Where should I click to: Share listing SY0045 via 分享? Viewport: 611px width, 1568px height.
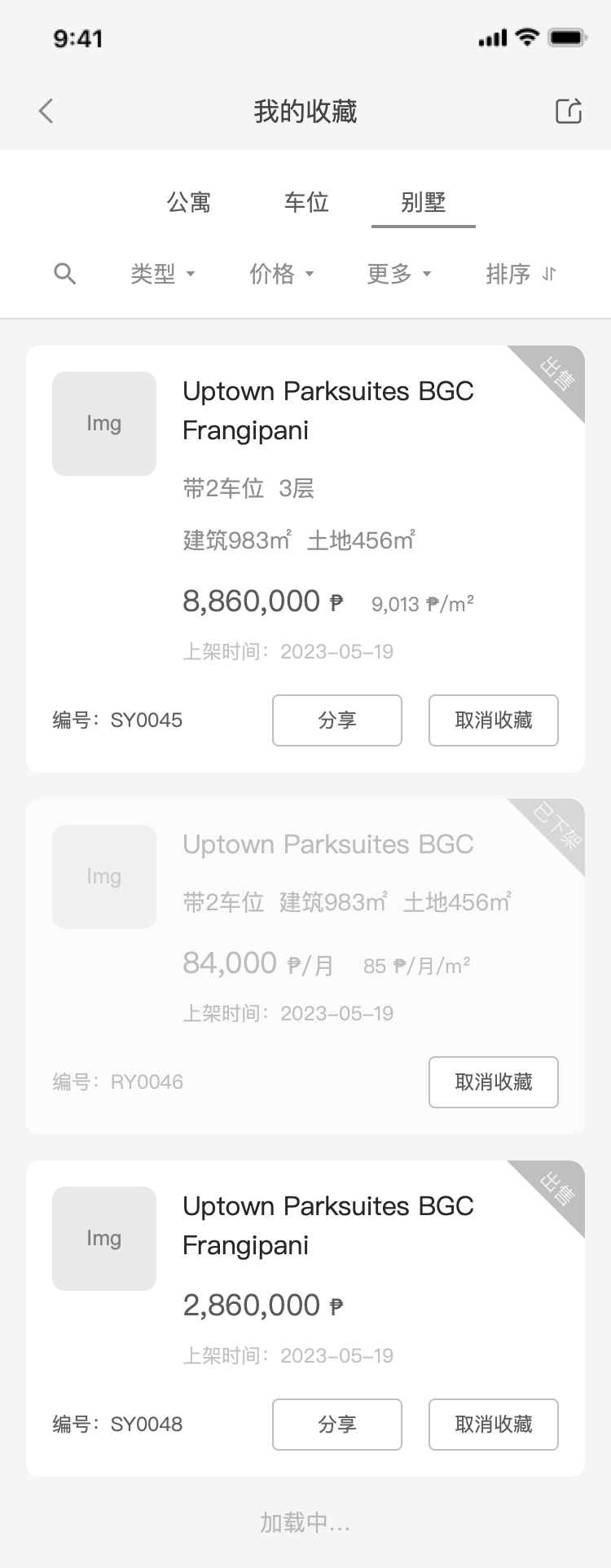pyautogui.click(x=337, y=720)
